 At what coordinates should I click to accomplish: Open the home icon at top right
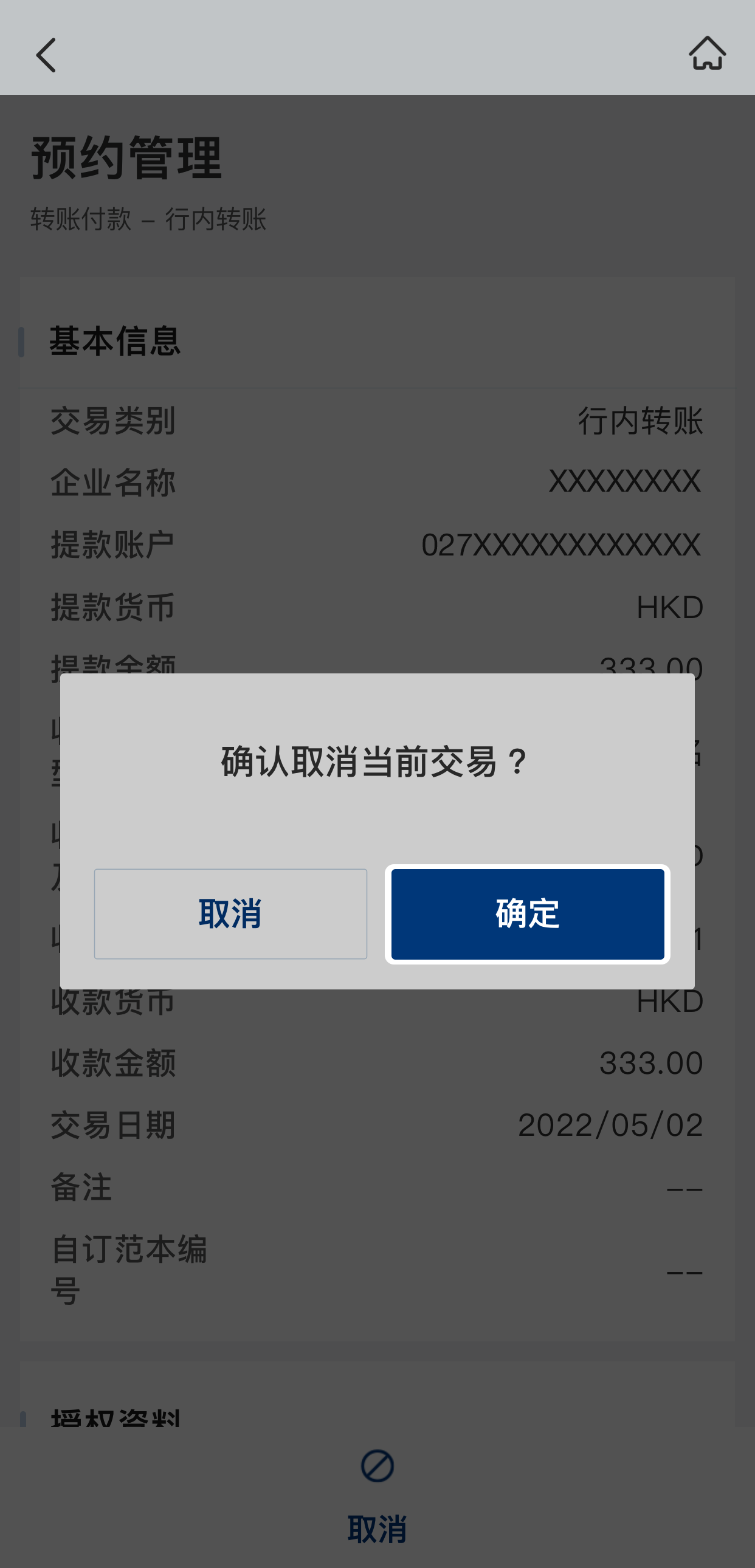click(x=707, y=53)
